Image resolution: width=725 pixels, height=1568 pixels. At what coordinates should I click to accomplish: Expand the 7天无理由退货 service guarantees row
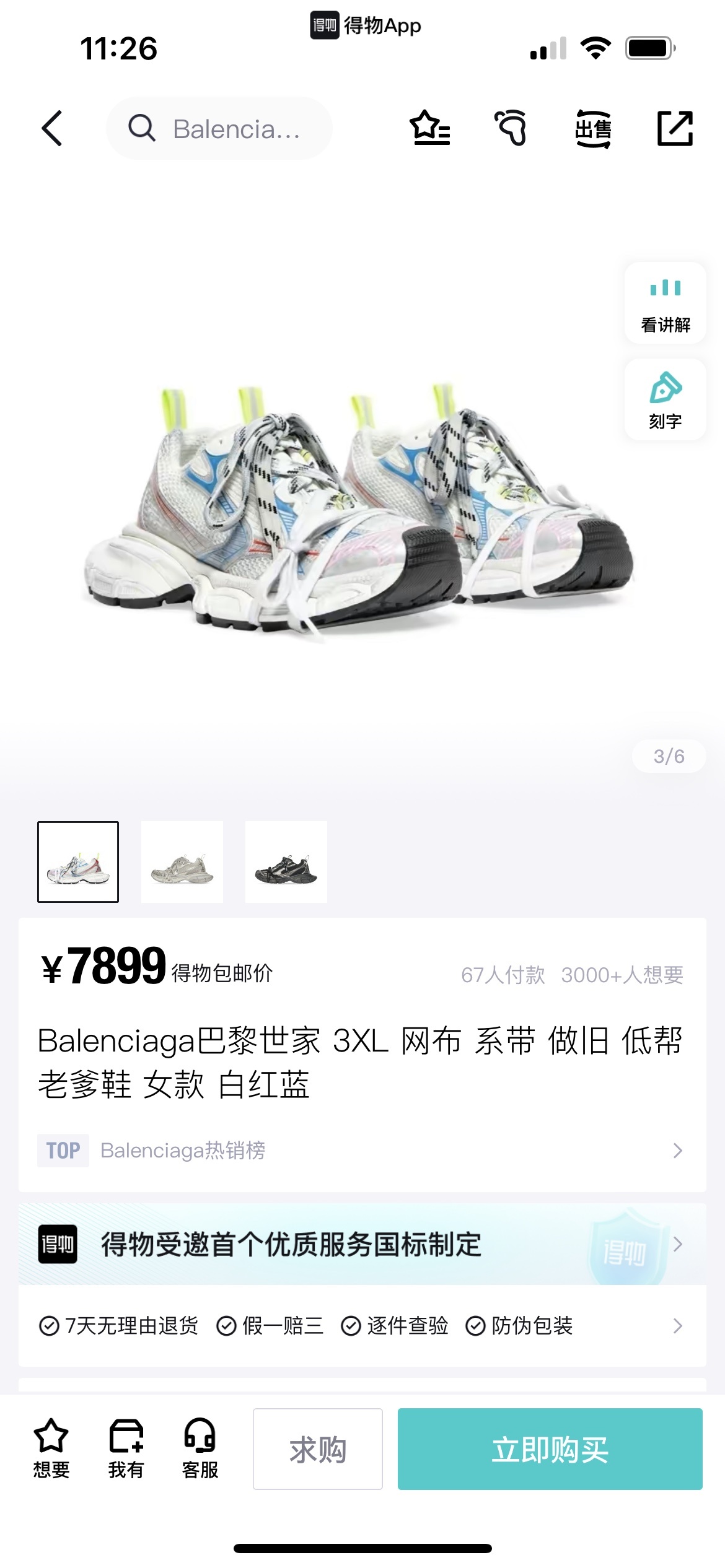tap(362, 1326)
